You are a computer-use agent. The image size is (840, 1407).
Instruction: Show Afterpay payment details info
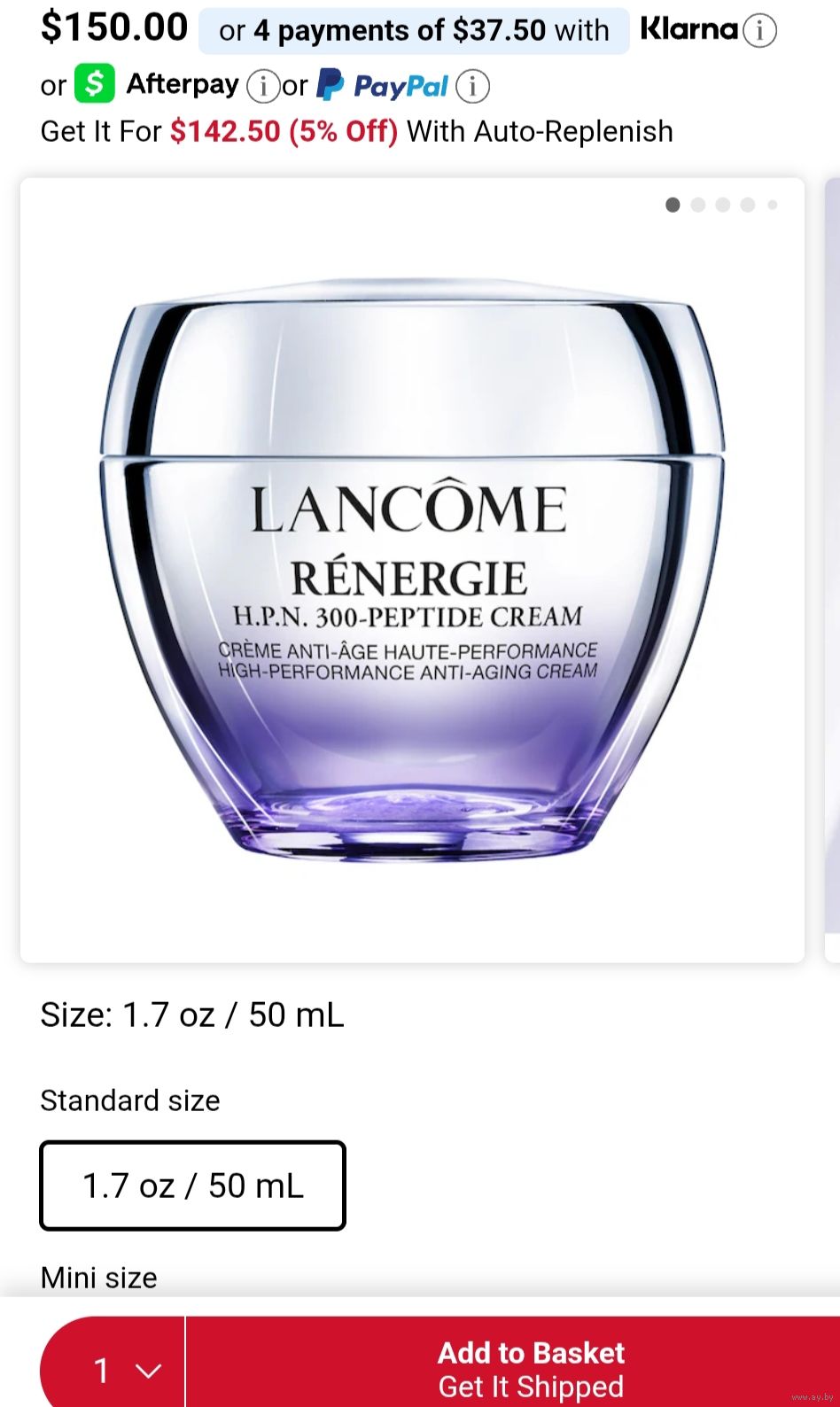point(262,87)
